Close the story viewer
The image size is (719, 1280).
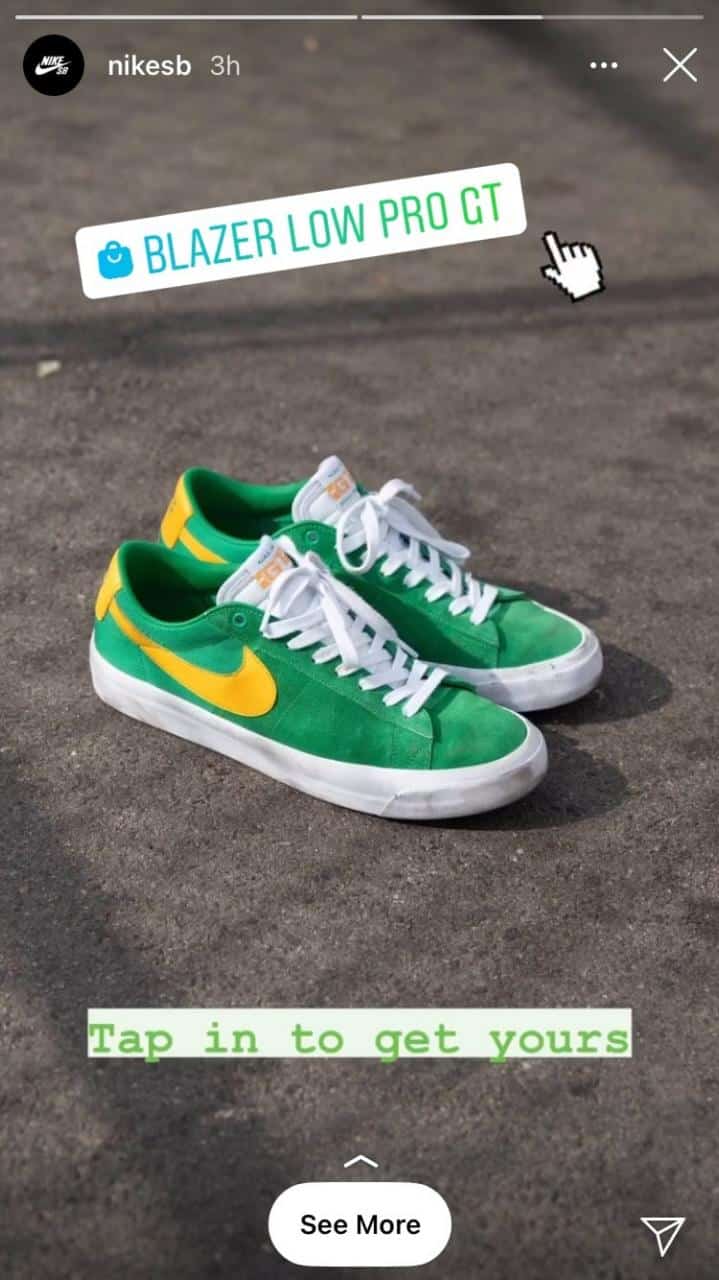pyautogui.click(x=680, y=66)
